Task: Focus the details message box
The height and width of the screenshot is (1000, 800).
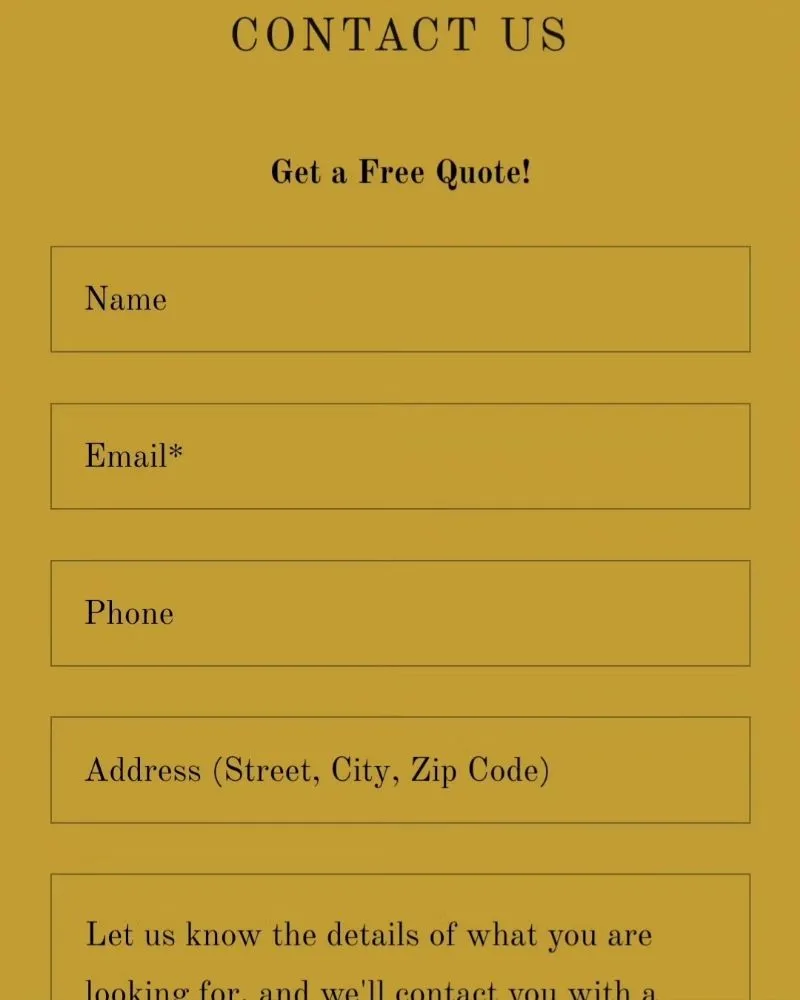Action: coord(400,940)
